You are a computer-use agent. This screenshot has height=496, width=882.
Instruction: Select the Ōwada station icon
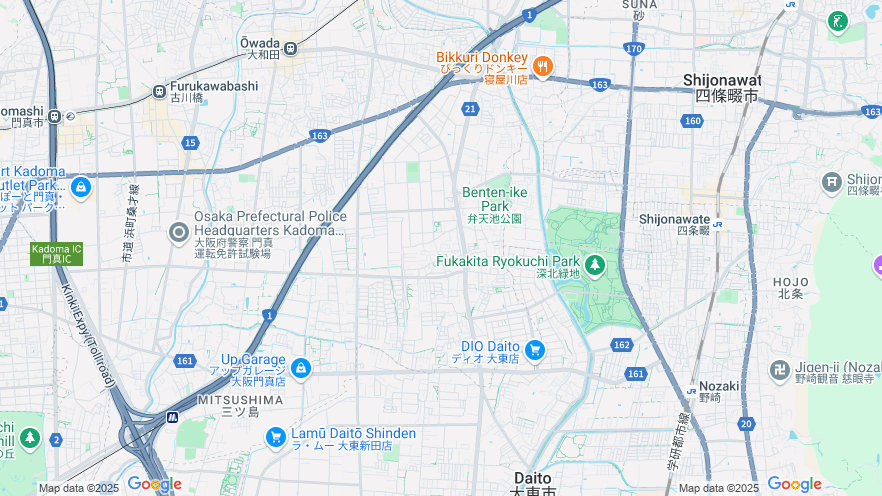291,48
